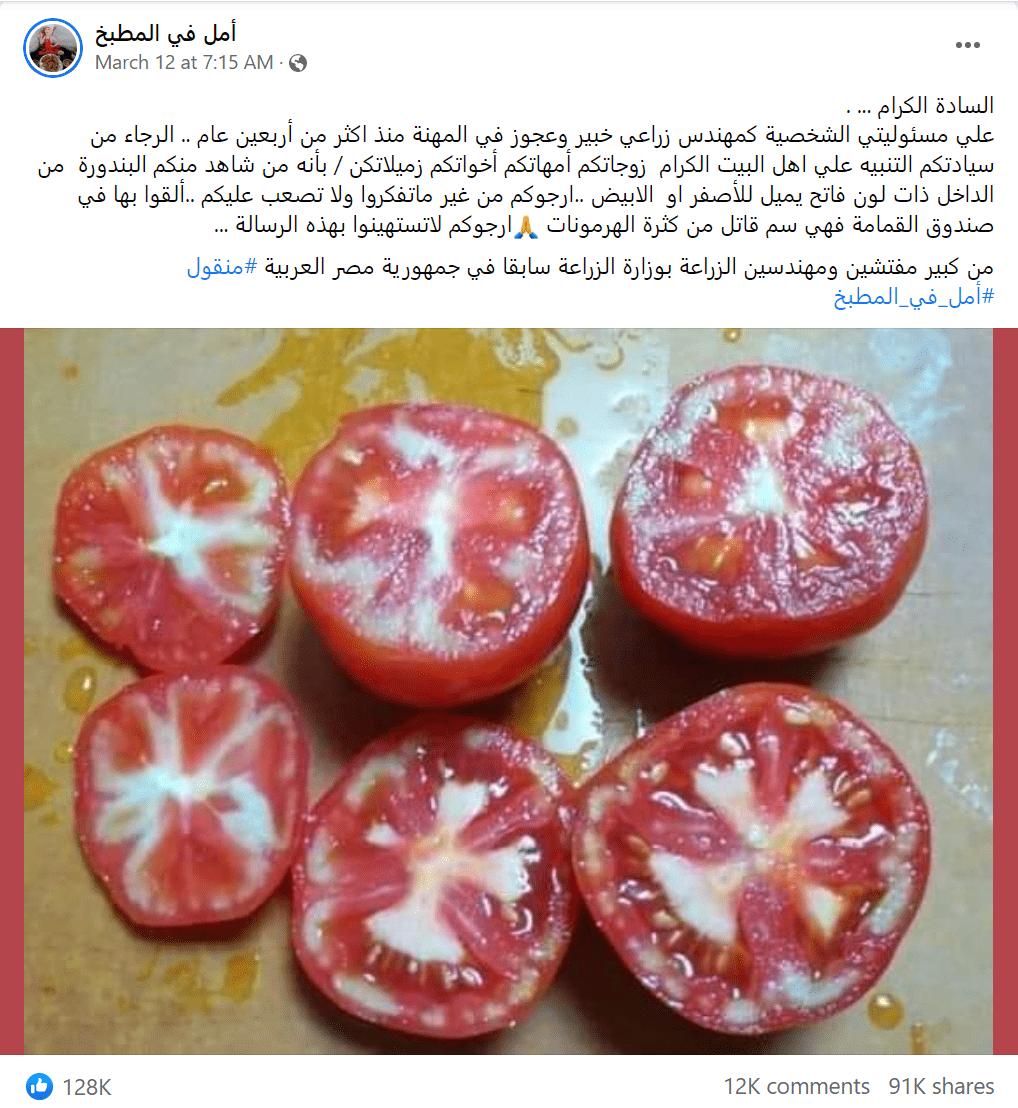
Task: Open أمل في المطبخ profile picture
Action: 54,47
